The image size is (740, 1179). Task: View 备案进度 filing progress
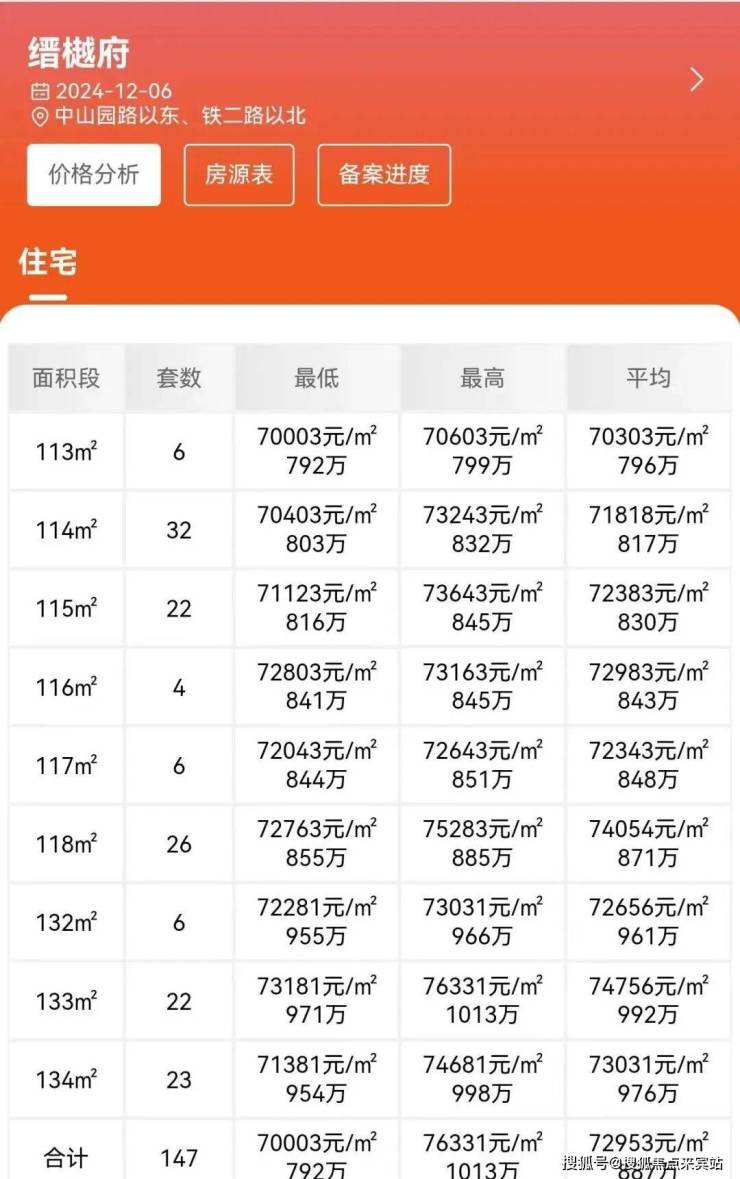[x=384, y=175]
